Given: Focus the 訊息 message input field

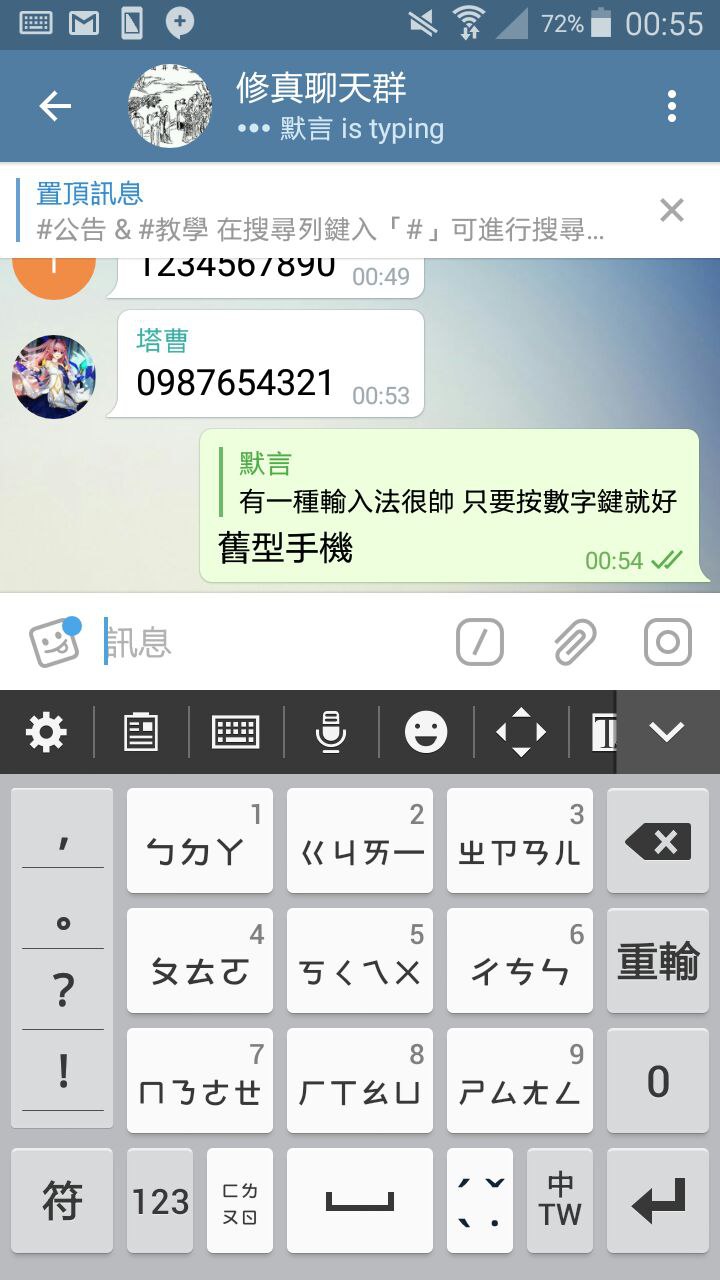Looking at the screenshot, I should pyautogui.click(x=270, y=642).
